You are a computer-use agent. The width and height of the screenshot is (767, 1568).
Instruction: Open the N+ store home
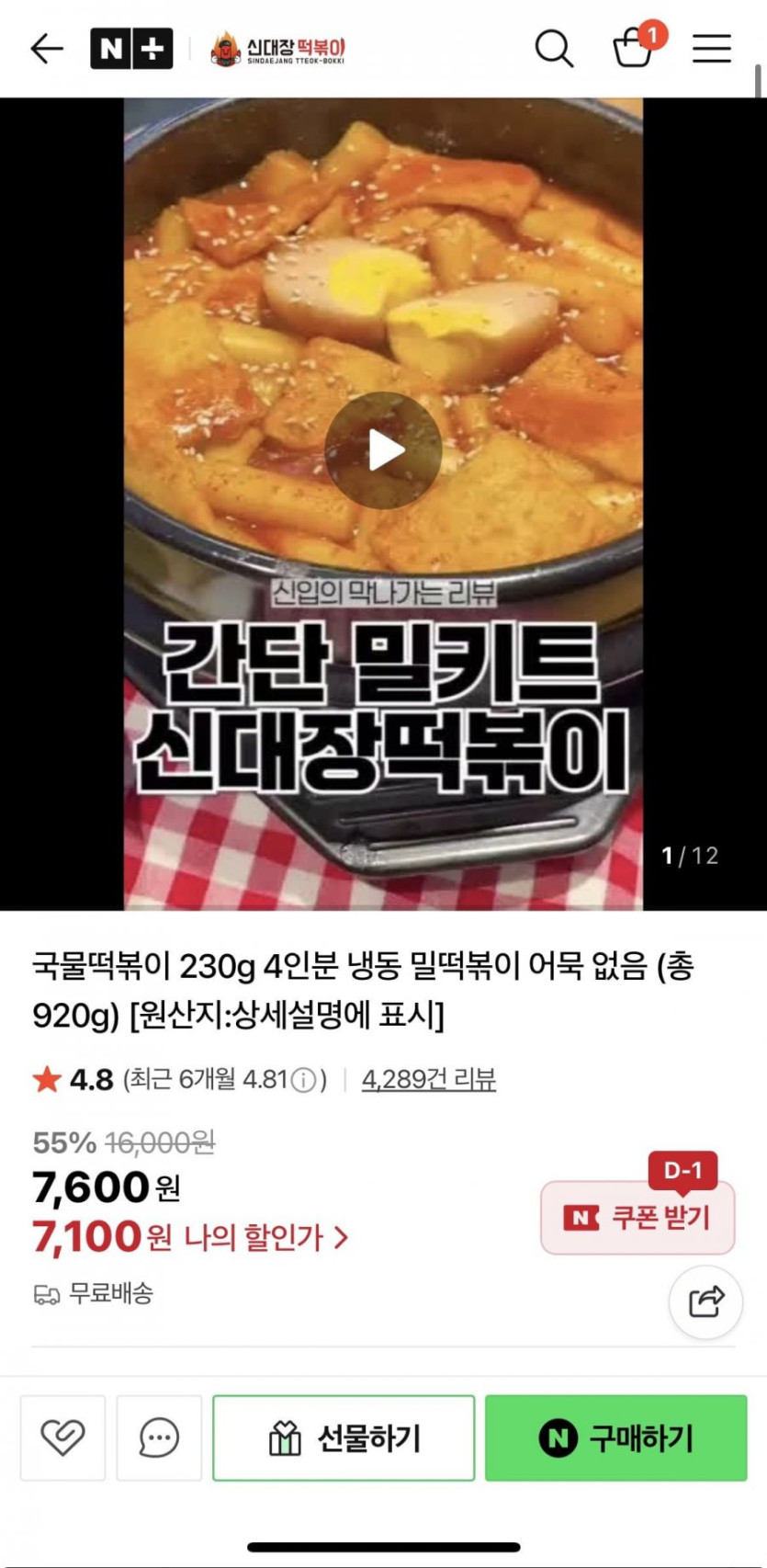click(131, 49)
